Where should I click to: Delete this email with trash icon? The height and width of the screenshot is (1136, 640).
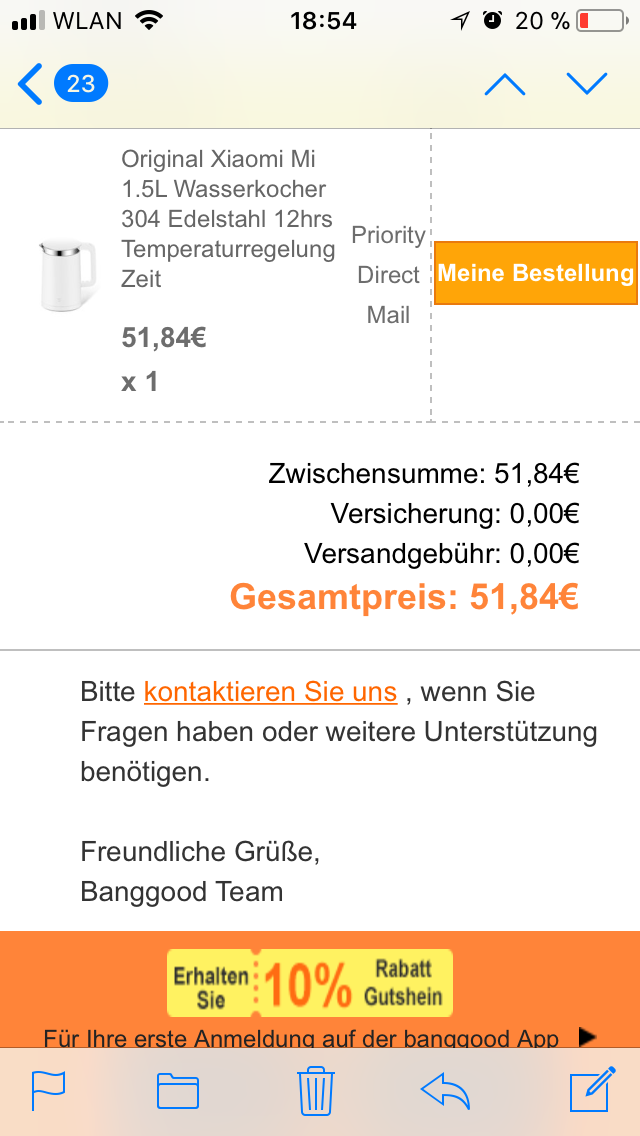point(315,1090)
